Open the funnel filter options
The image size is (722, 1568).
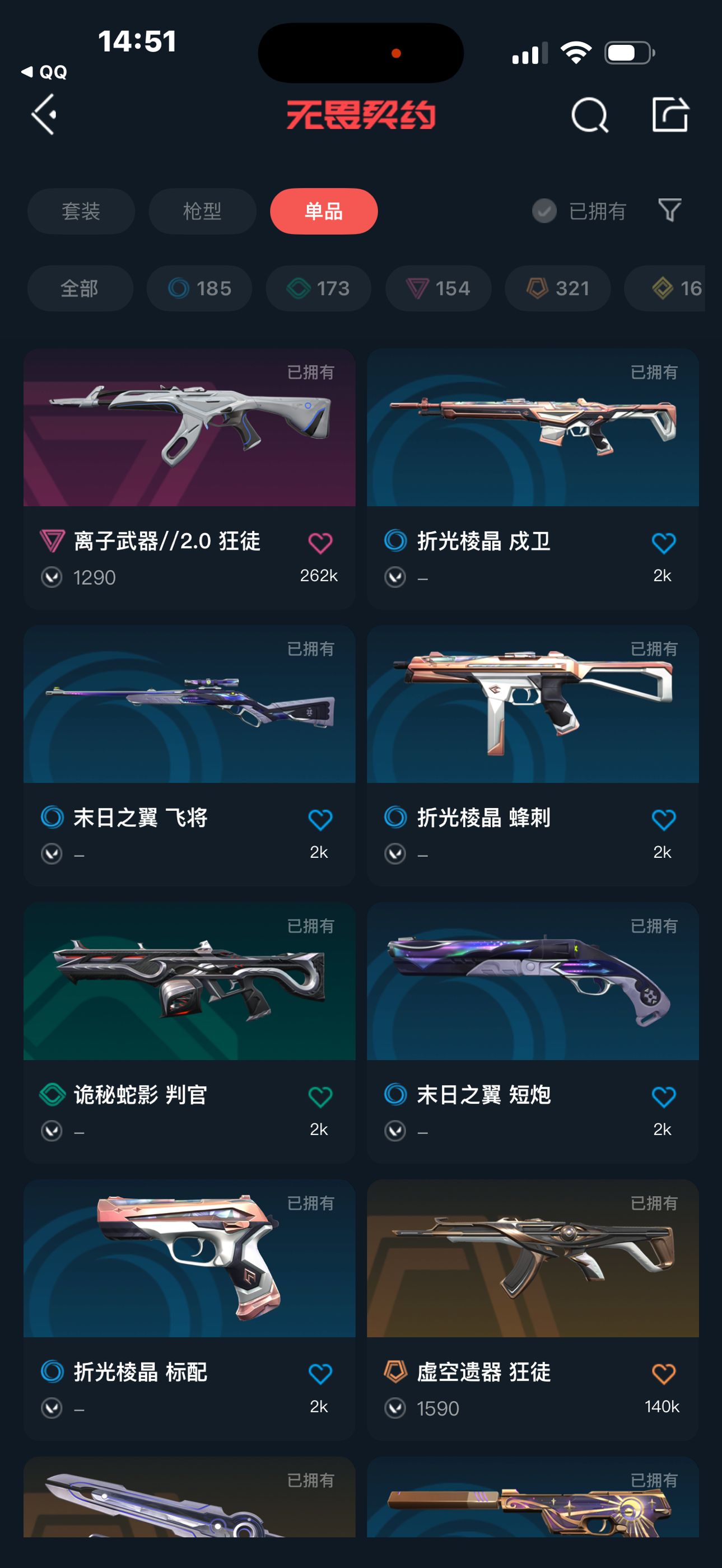tap(669, 210)
